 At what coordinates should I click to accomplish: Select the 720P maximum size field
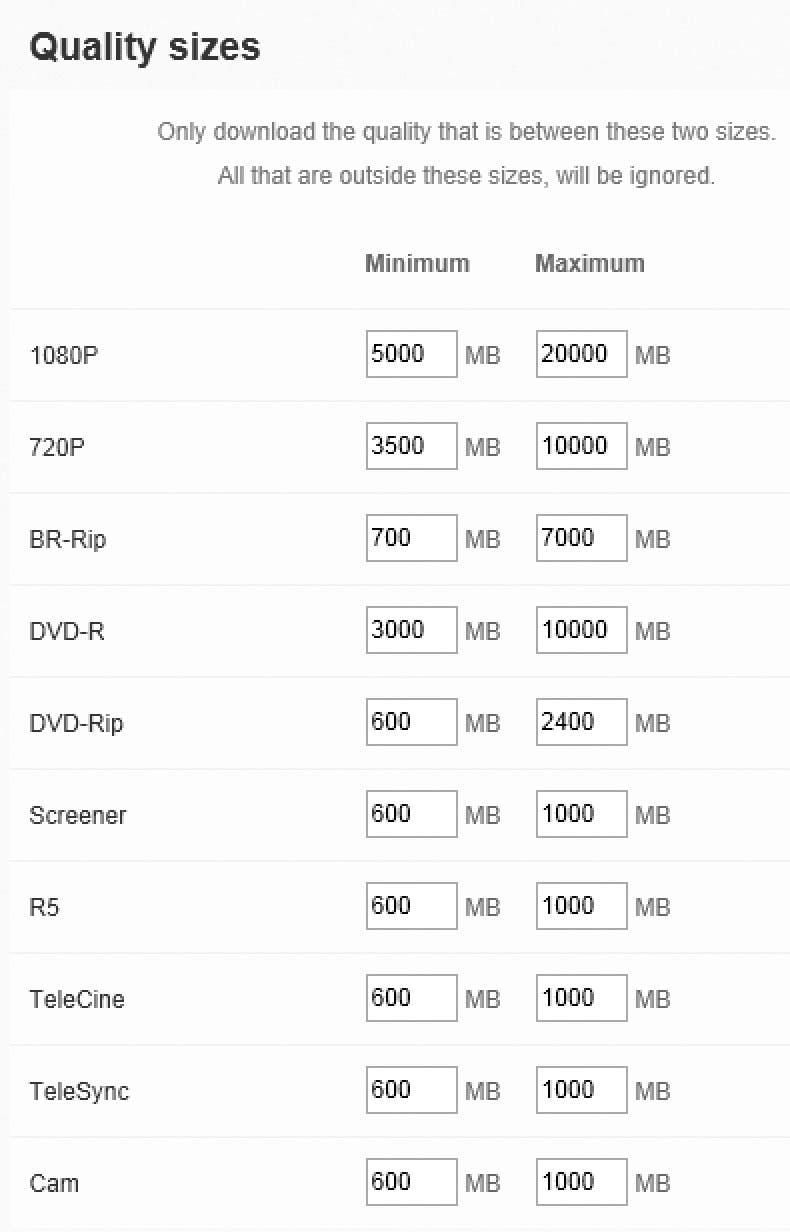coord(582,446)
